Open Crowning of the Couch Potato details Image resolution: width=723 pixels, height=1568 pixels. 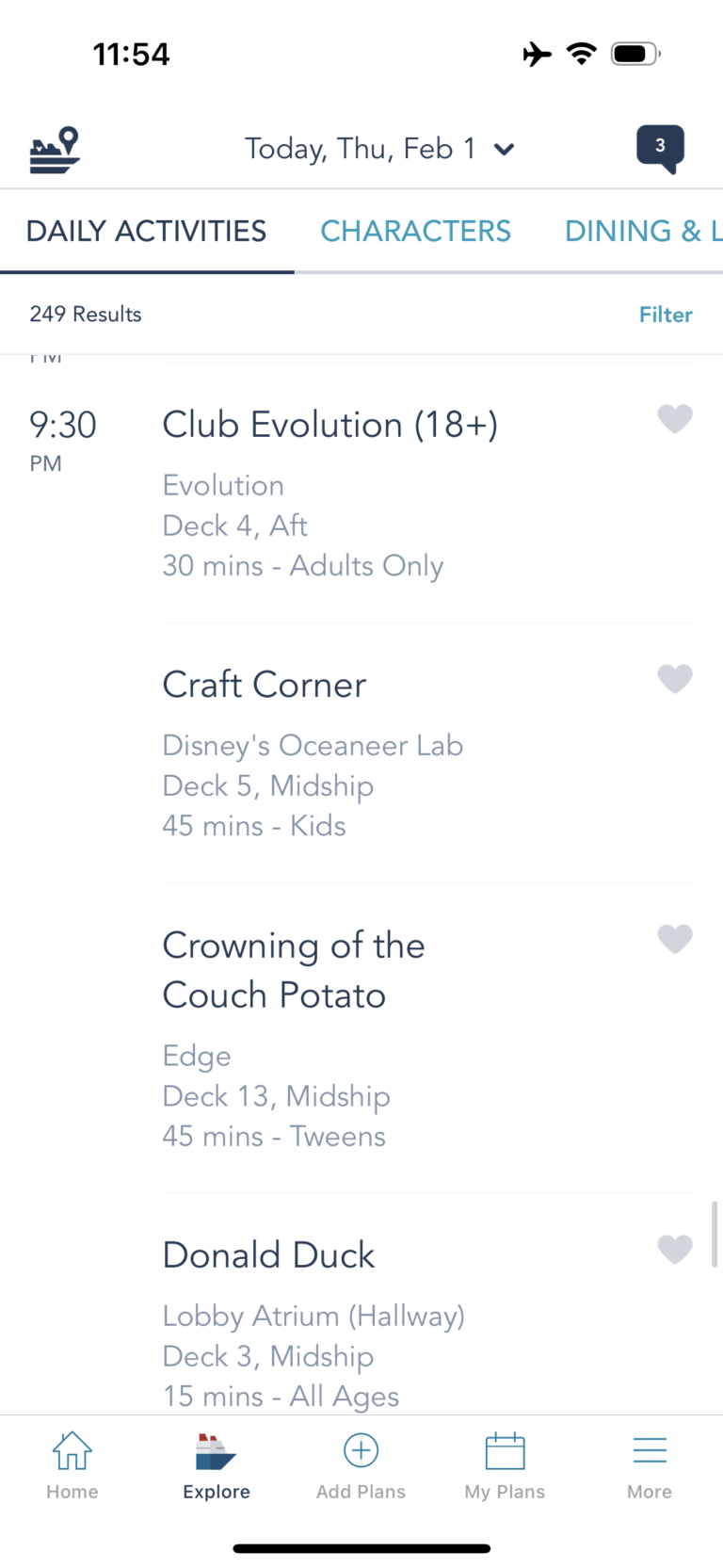click(x=293, y=970)
